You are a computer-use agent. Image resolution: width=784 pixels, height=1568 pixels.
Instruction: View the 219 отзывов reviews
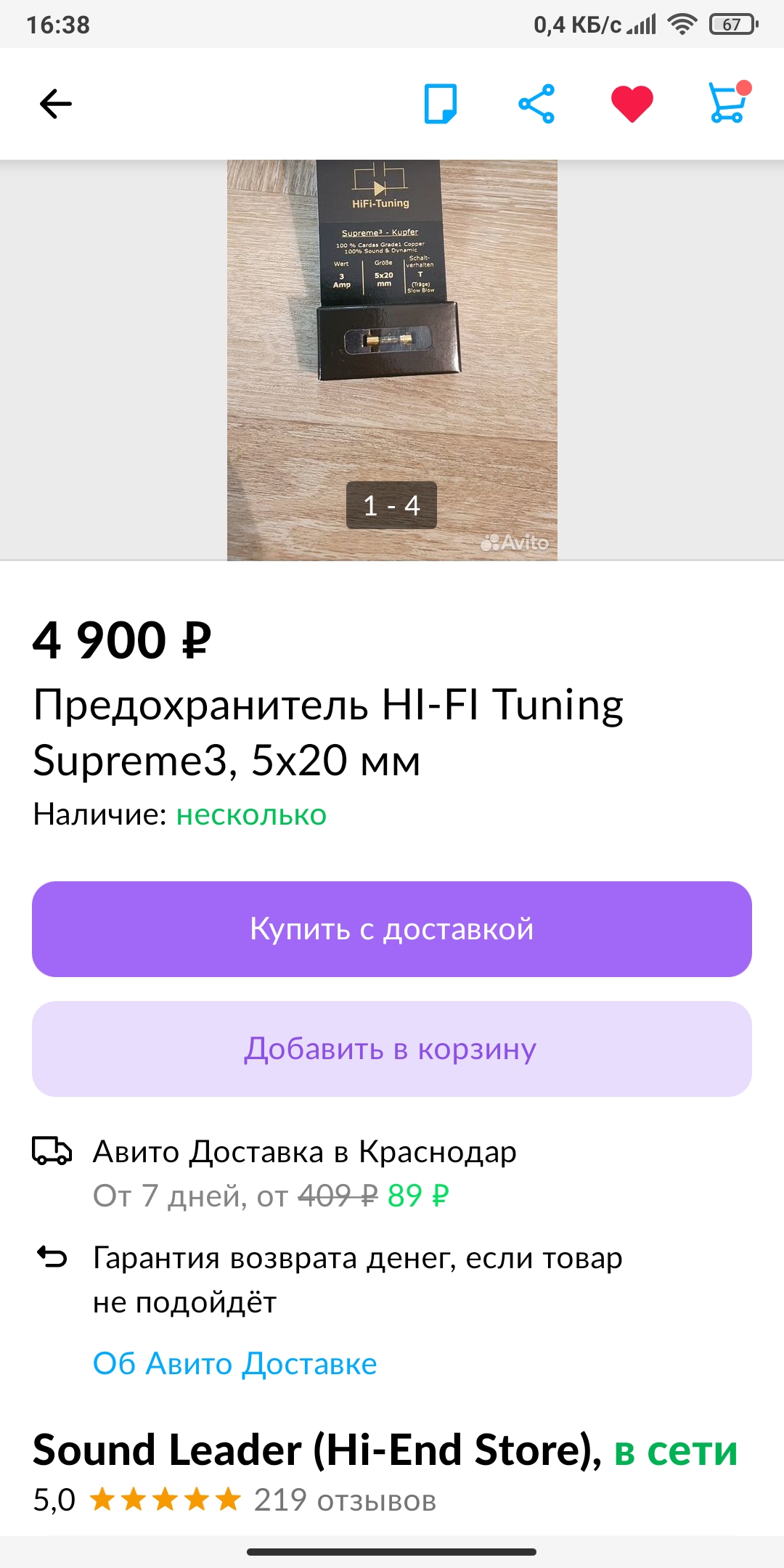345,1500
